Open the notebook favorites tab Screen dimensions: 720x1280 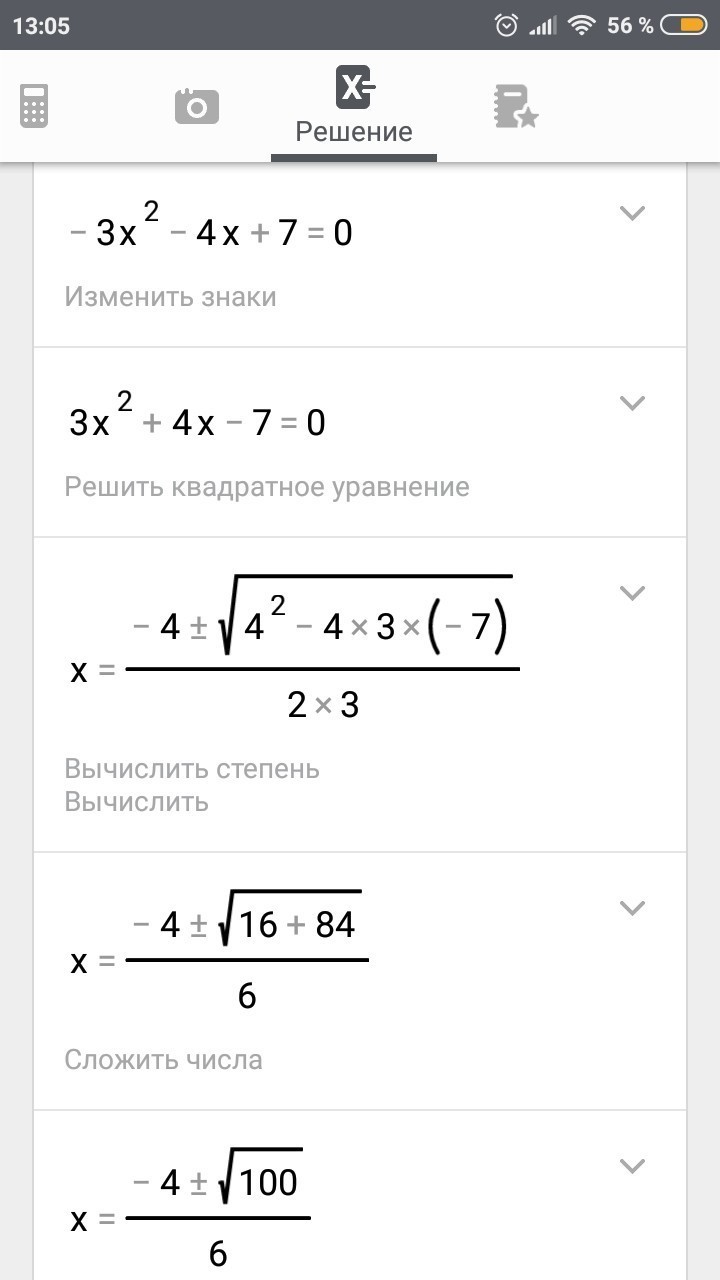coord(515,106)
